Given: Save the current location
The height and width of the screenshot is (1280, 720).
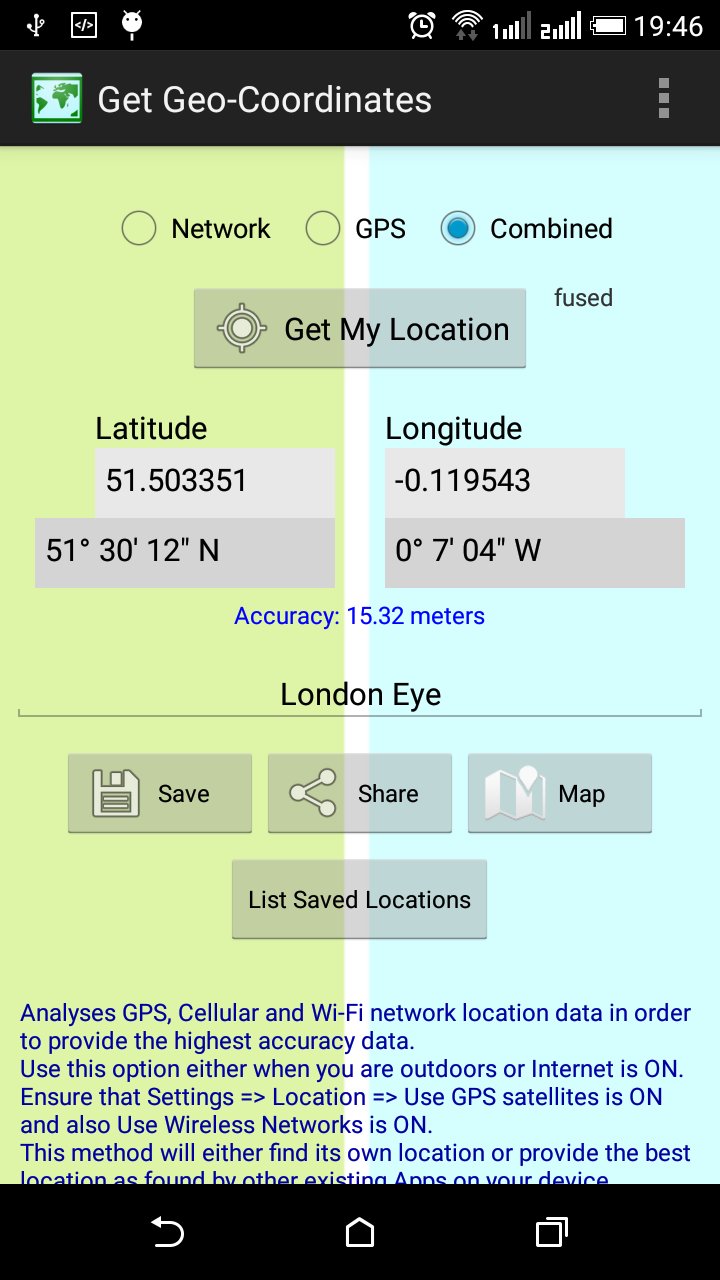Looking at the screenshot, I should click(x=160, y=793).
